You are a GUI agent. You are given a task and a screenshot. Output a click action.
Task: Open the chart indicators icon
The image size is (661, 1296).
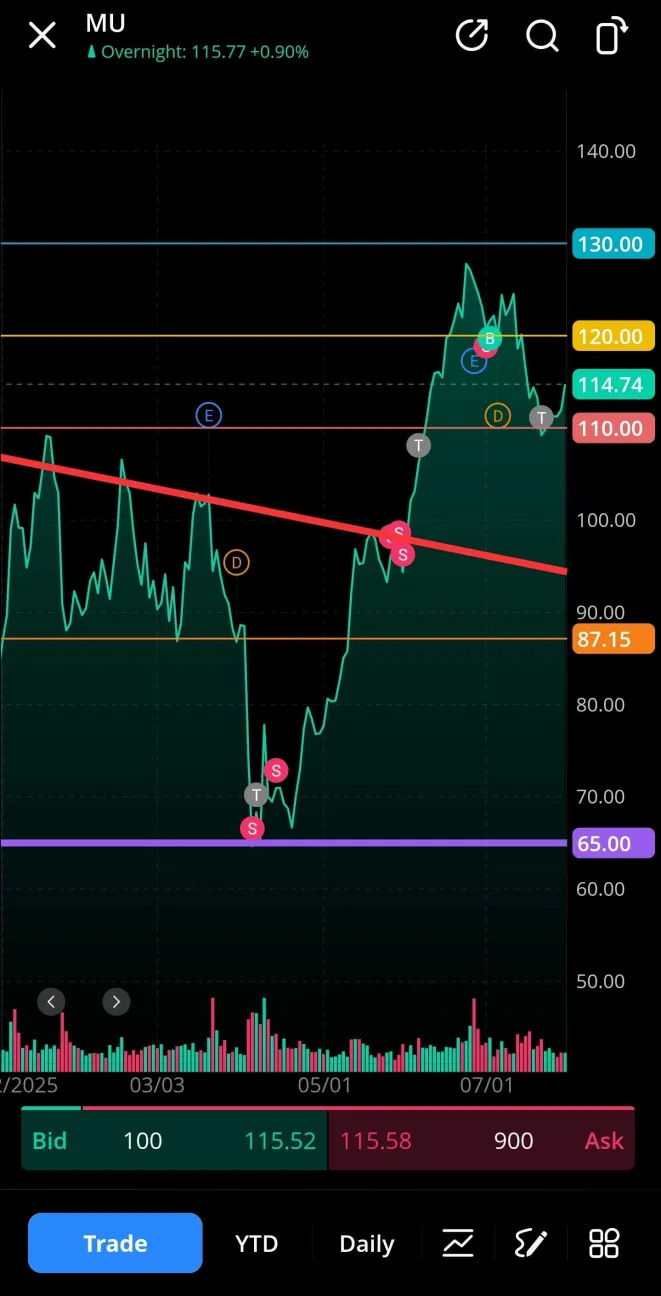[x=459, y=1243]
